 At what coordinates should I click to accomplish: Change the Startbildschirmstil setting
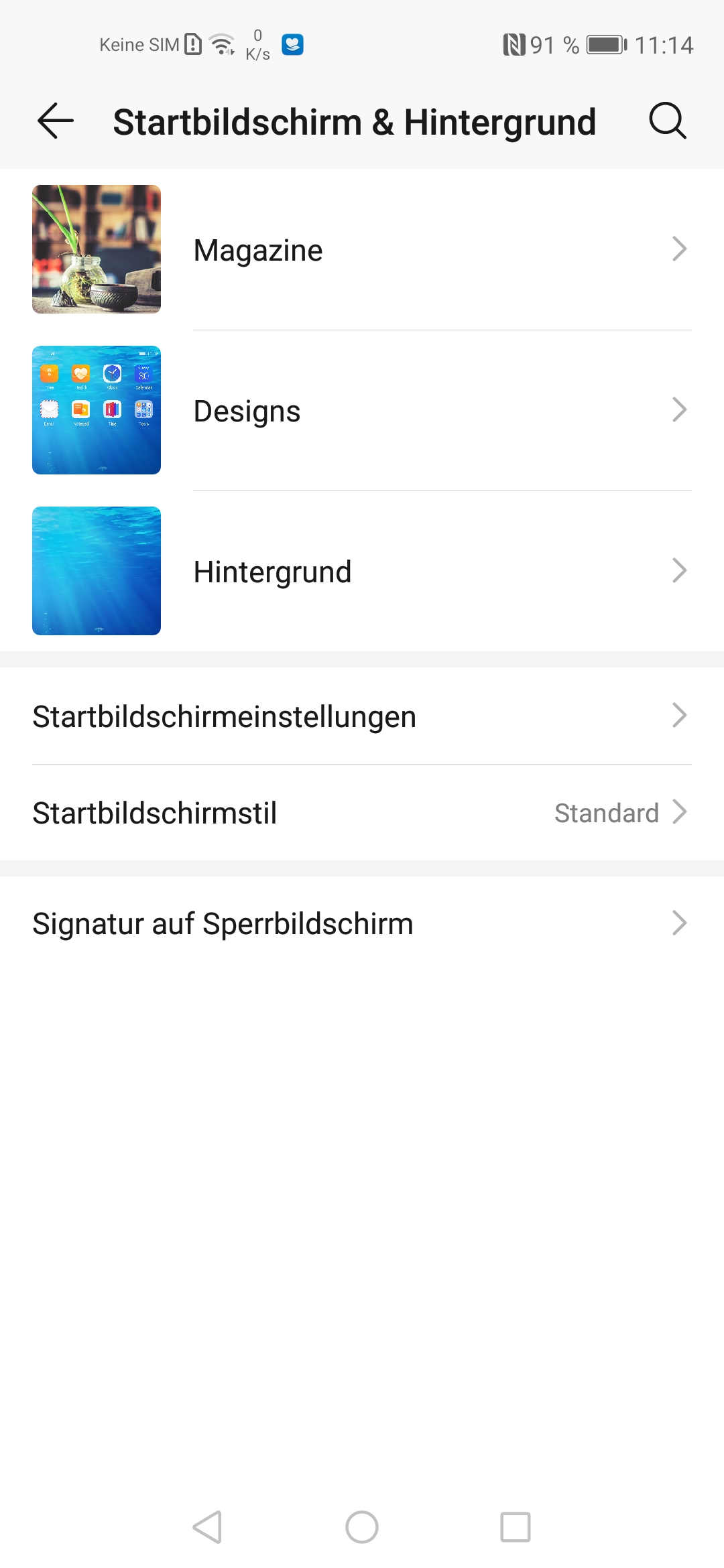point(362,813)
